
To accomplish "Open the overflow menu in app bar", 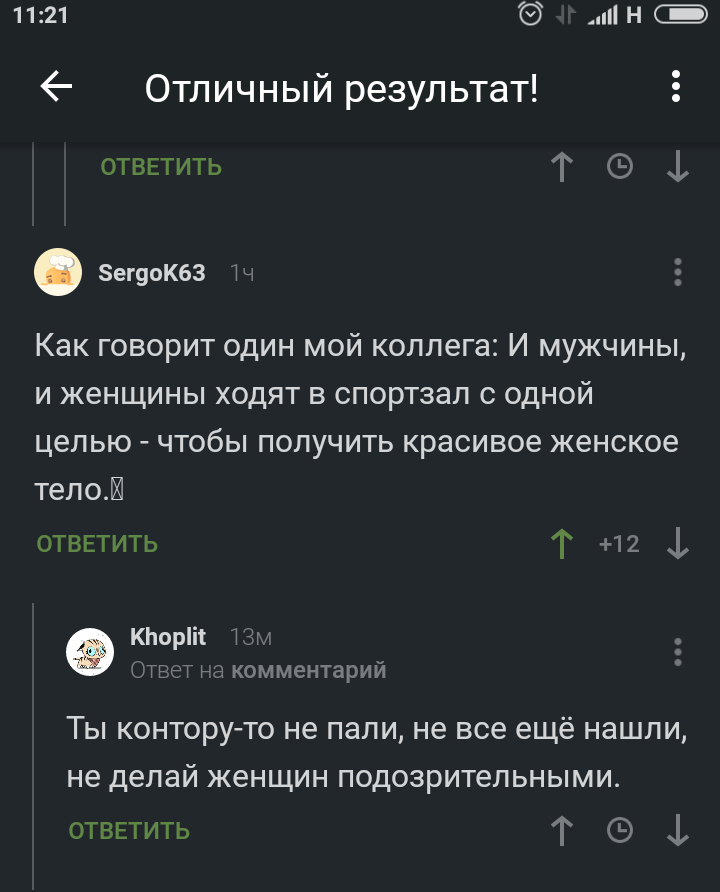I will [x=676, y=88].
